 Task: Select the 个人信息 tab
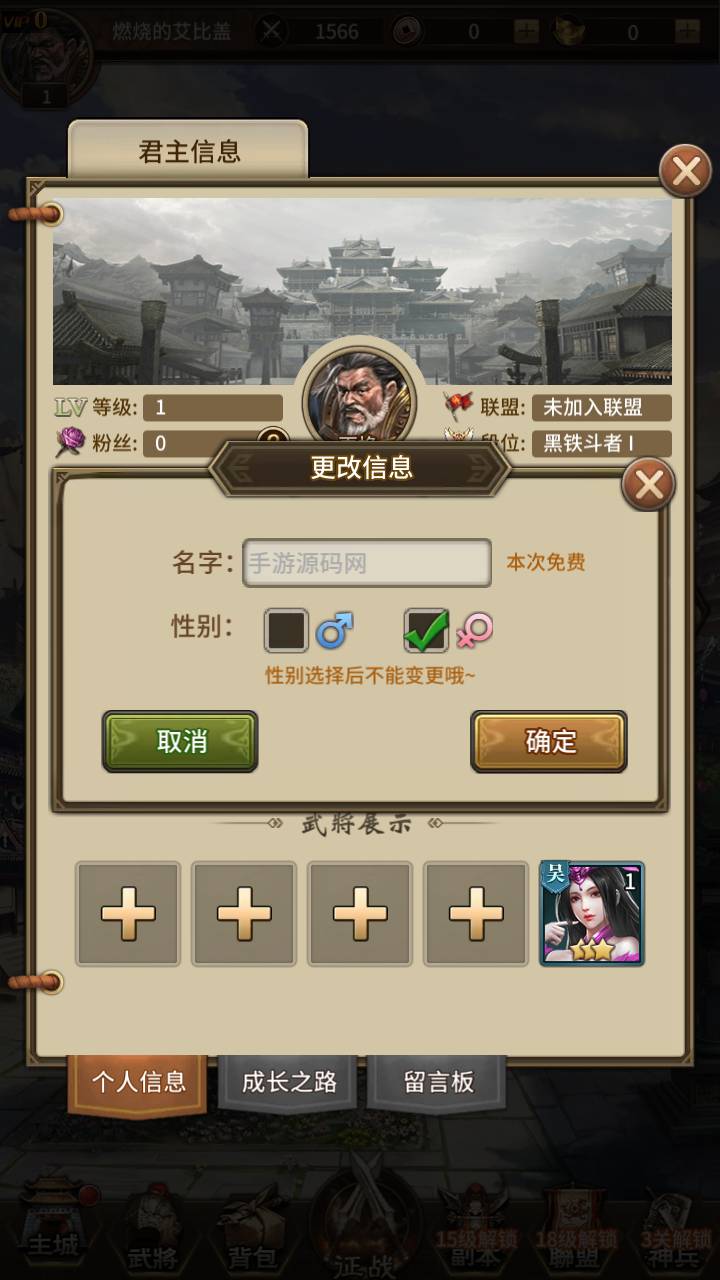point(138,1082)
